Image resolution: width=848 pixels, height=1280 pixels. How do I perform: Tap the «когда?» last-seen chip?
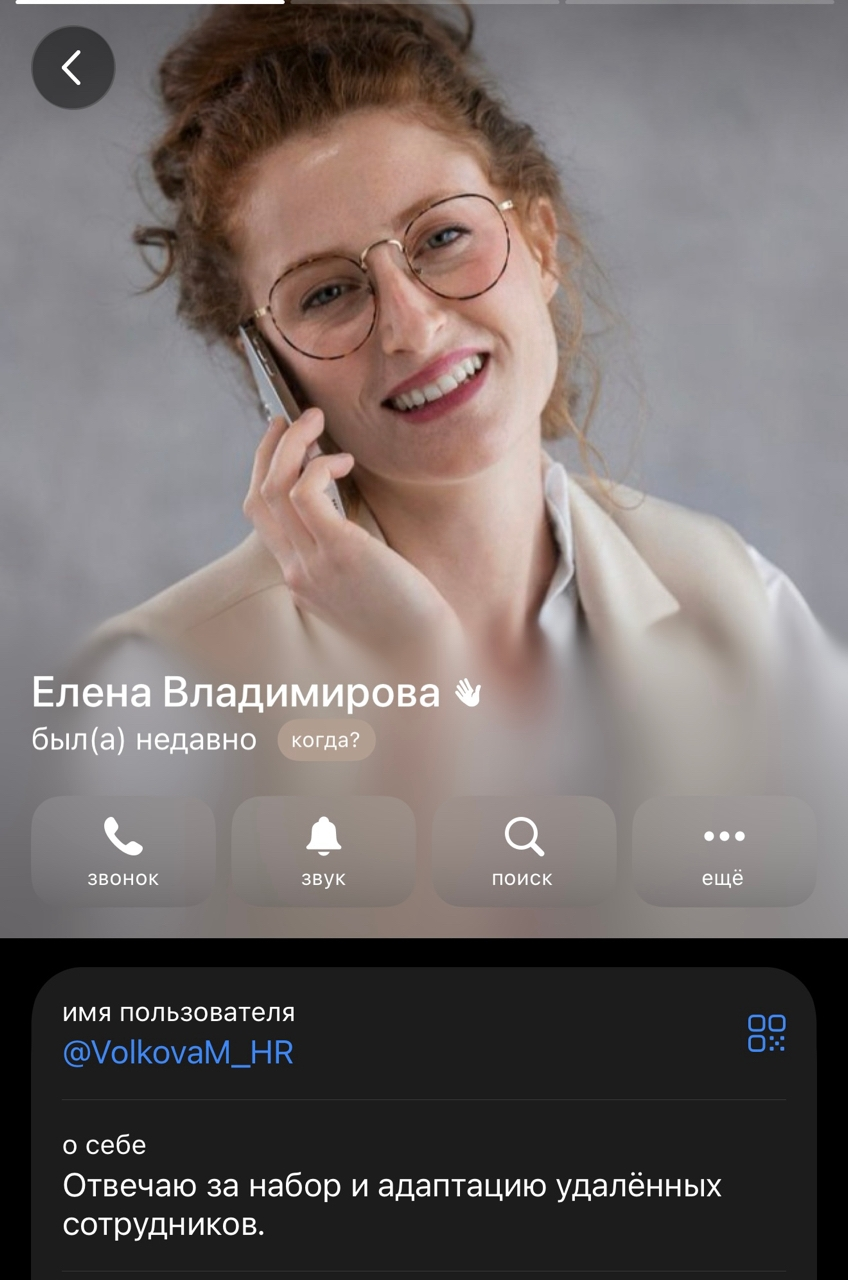click(326, 741)
